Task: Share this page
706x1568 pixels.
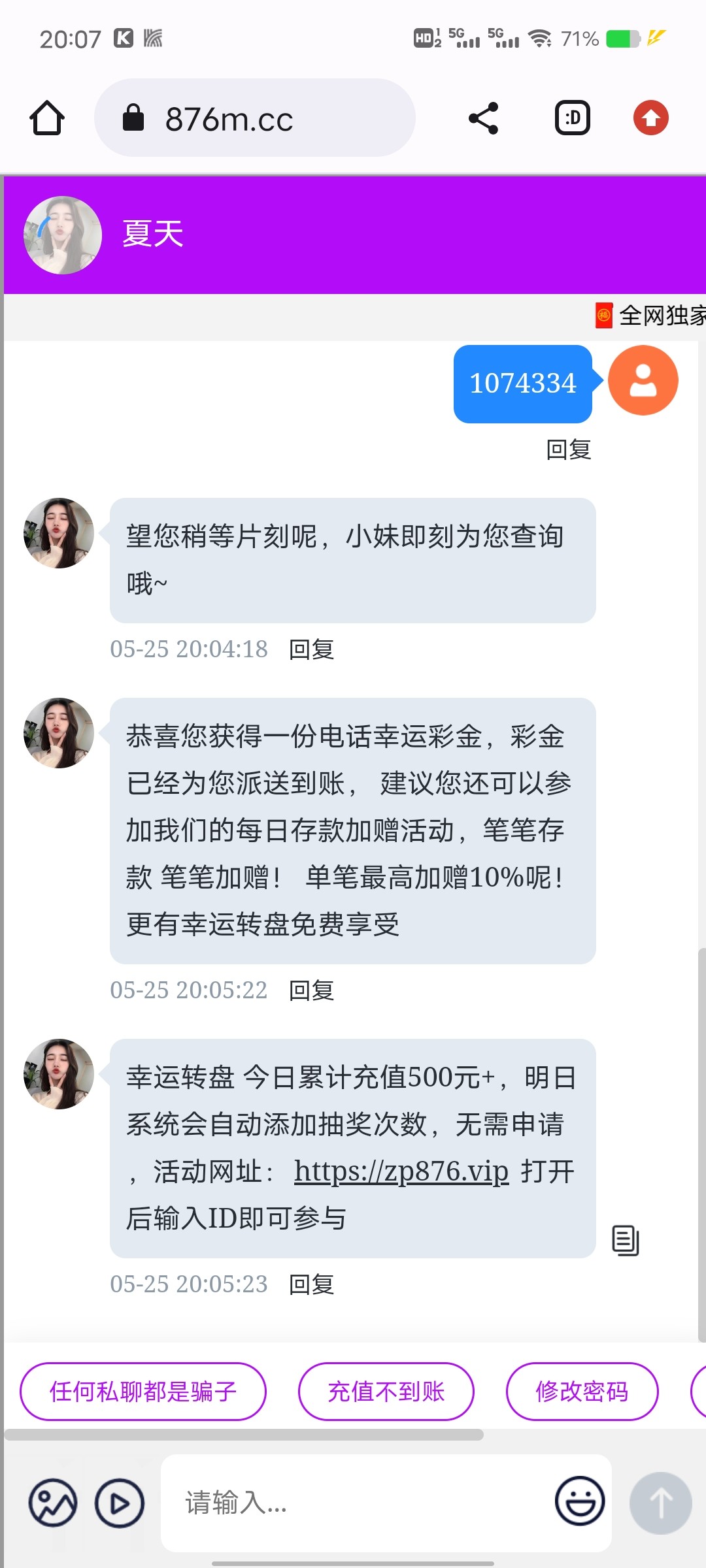Action: (484, 118)
